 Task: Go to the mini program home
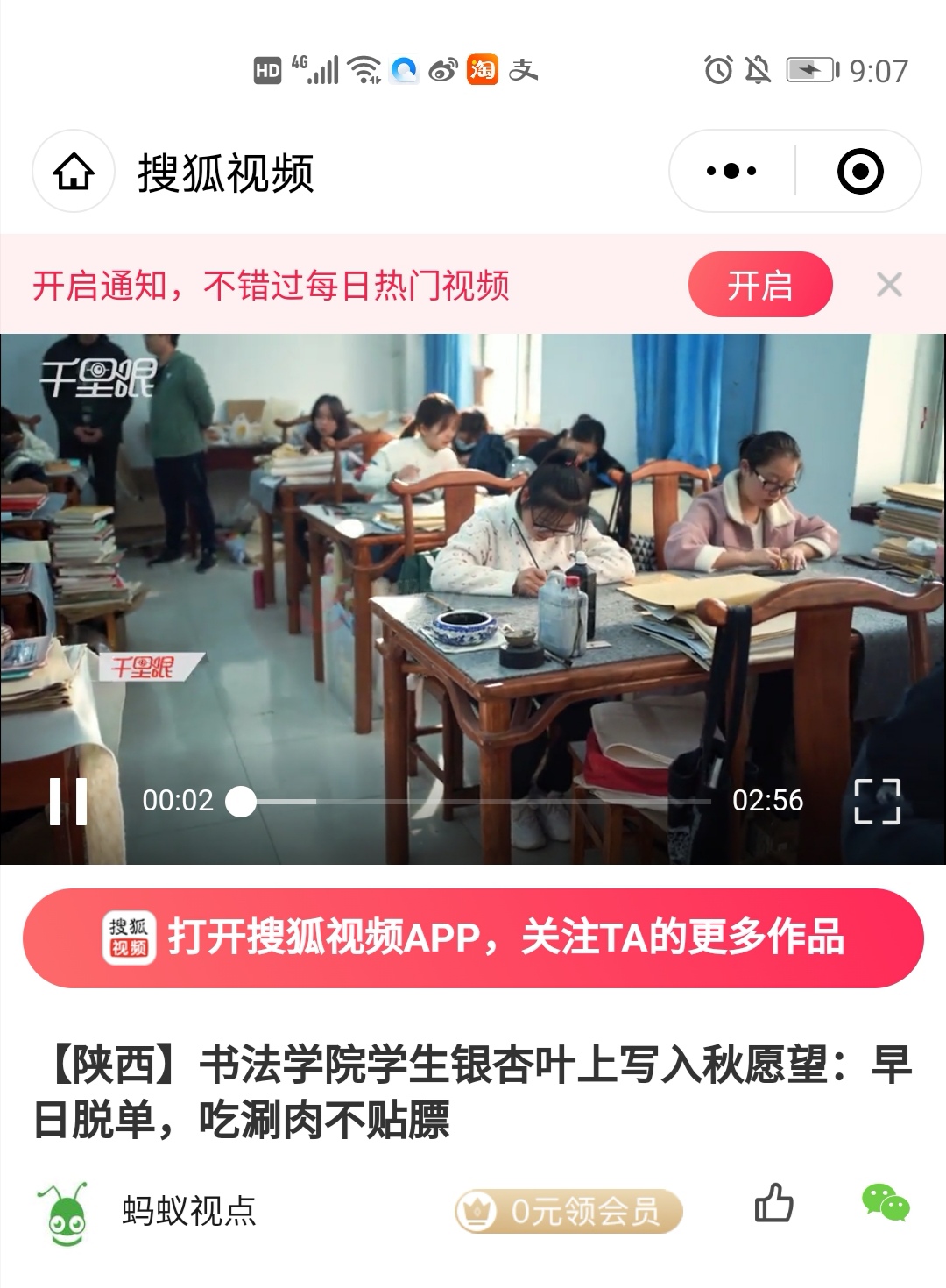[74, 172]
